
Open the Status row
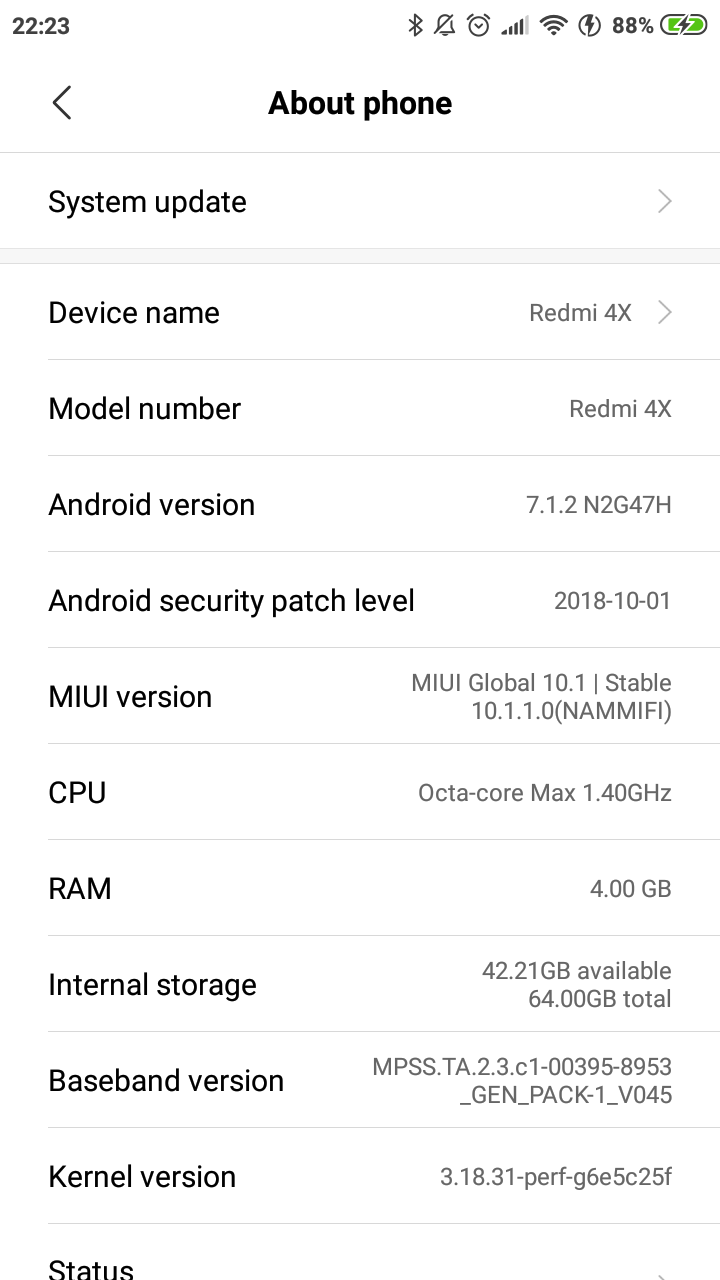pyautogui.click(x=360, y=1253)
